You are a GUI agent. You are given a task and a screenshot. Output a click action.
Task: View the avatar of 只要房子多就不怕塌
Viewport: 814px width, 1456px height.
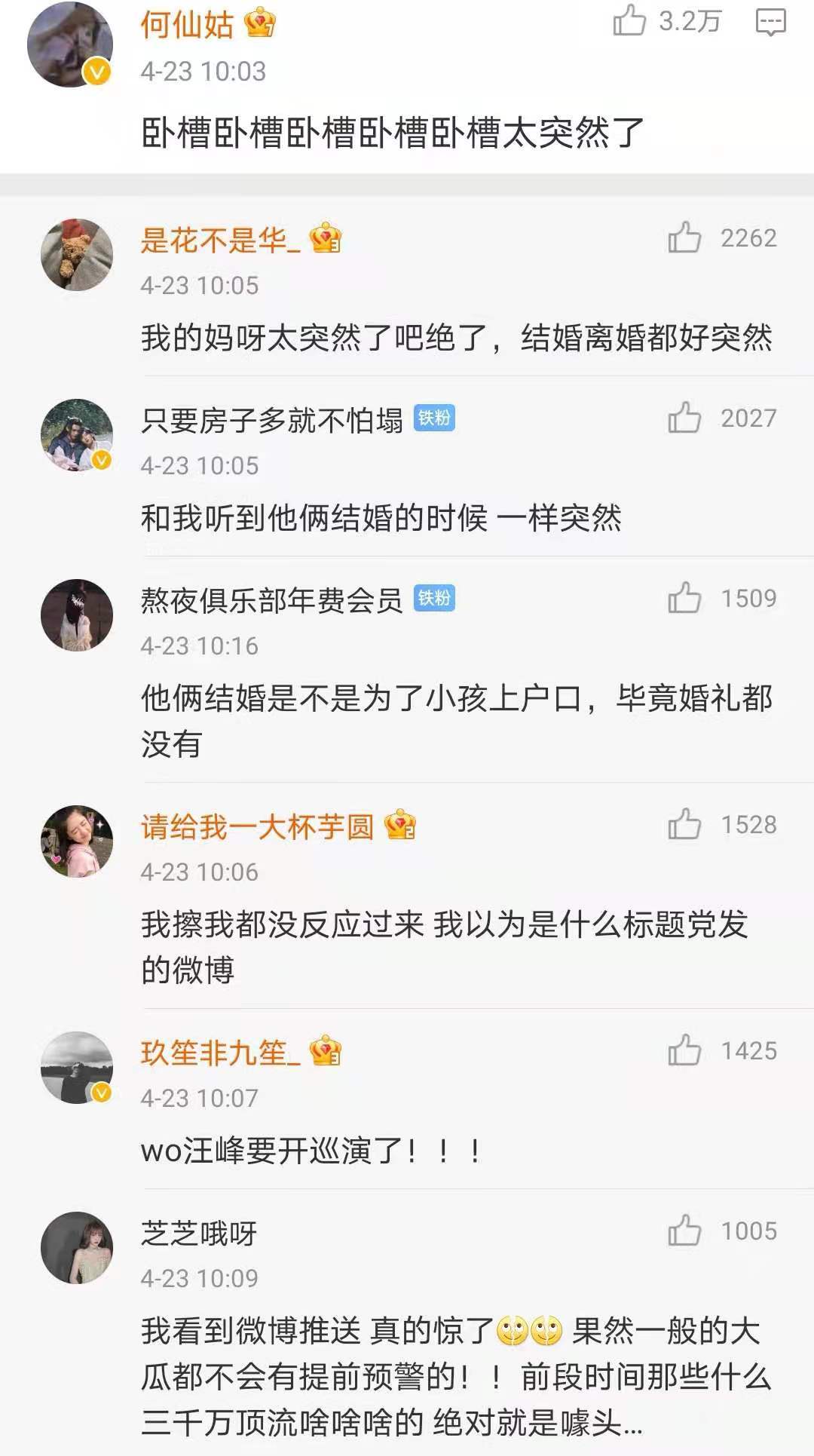click(x=77, y=435)
